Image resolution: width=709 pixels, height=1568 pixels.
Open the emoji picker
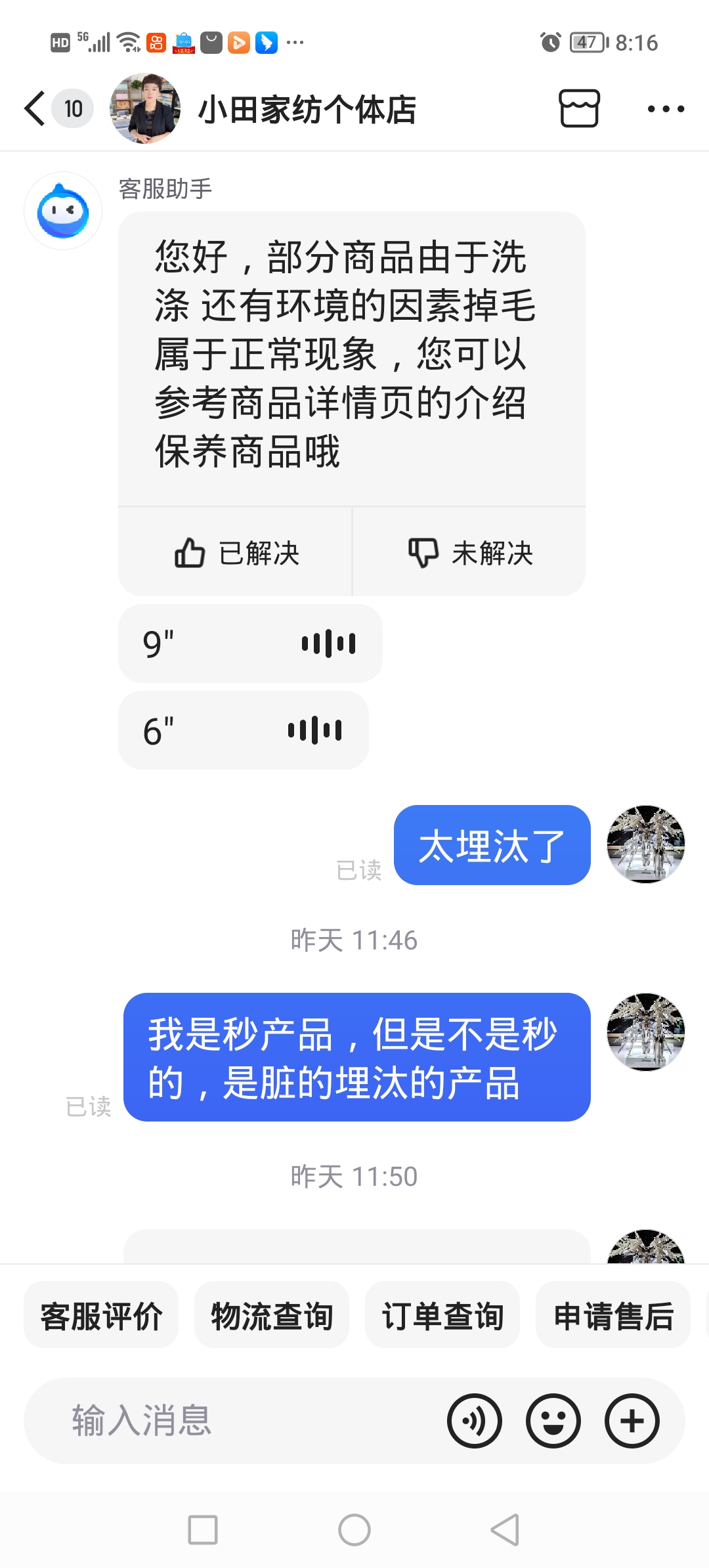(x=553, y=1421)
